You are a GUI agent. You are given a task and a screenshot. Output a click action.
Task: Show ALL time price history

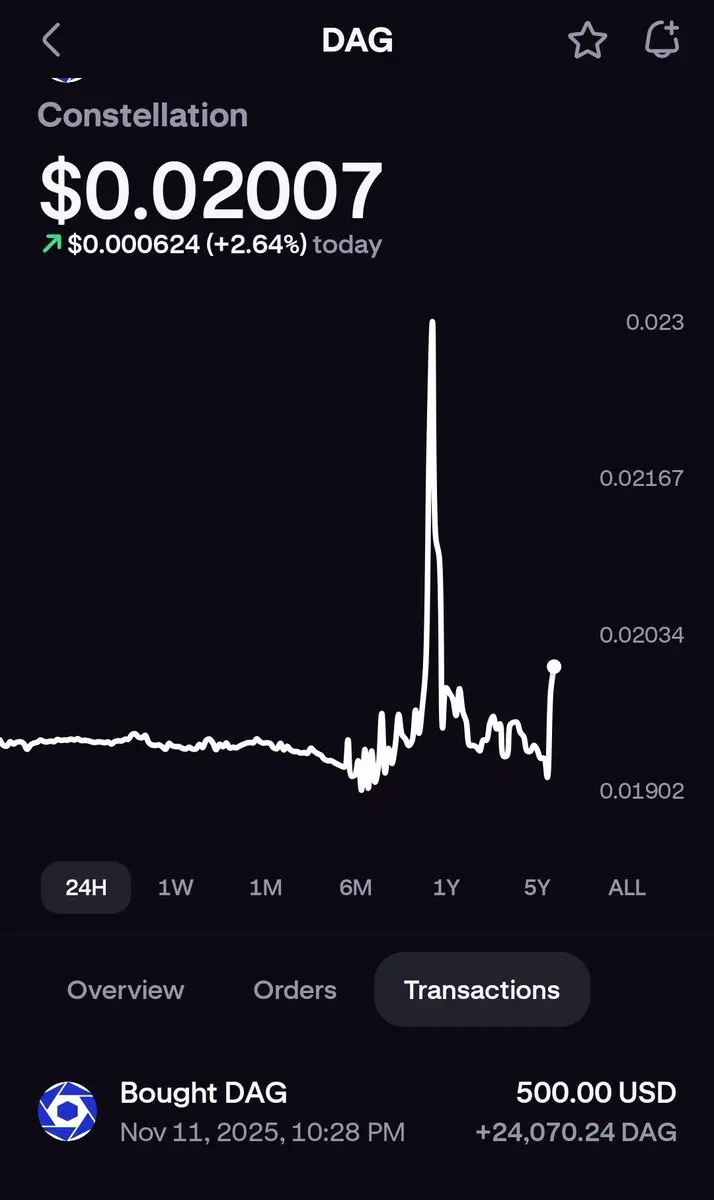(627, 887)
